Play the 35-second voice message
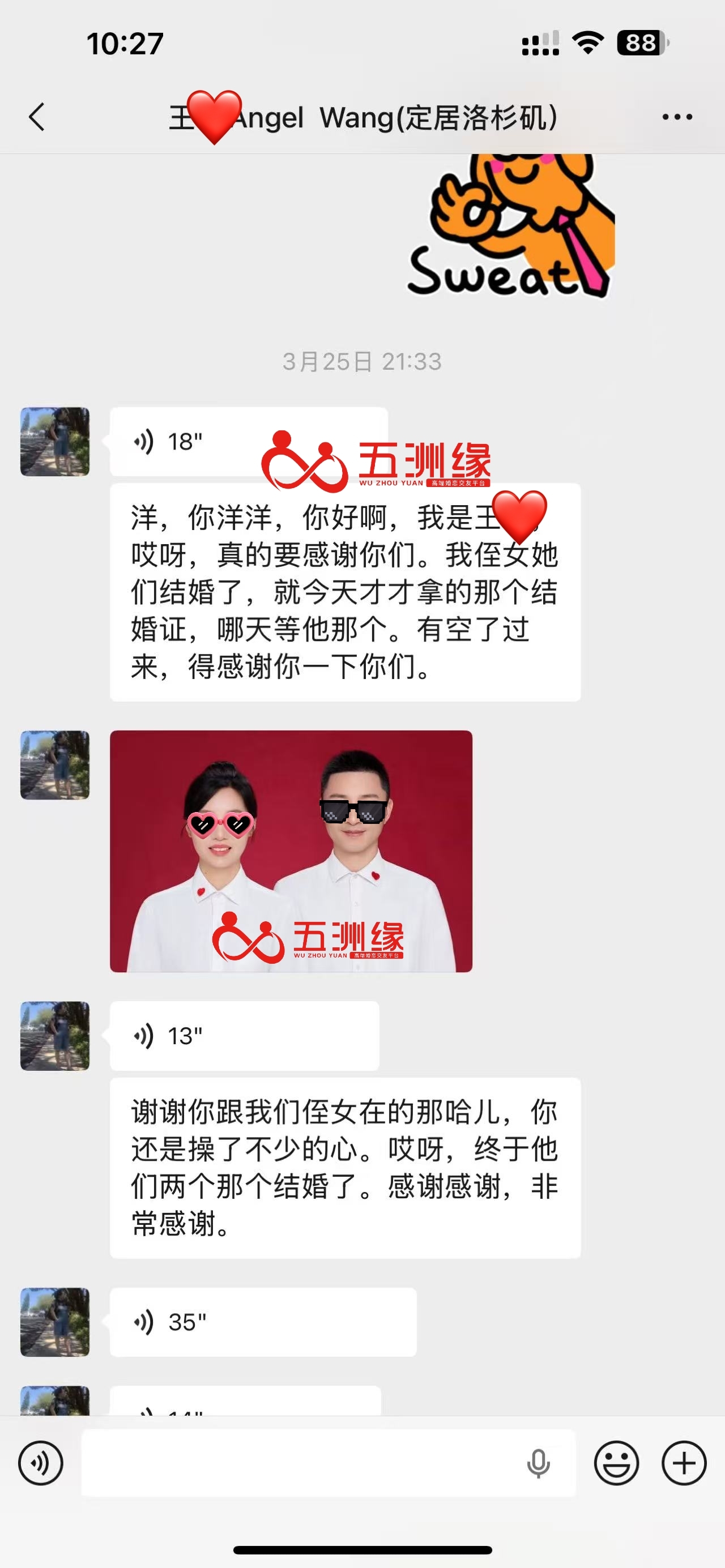Screen dimensions: 725x1568 (x=262, y=1322)
